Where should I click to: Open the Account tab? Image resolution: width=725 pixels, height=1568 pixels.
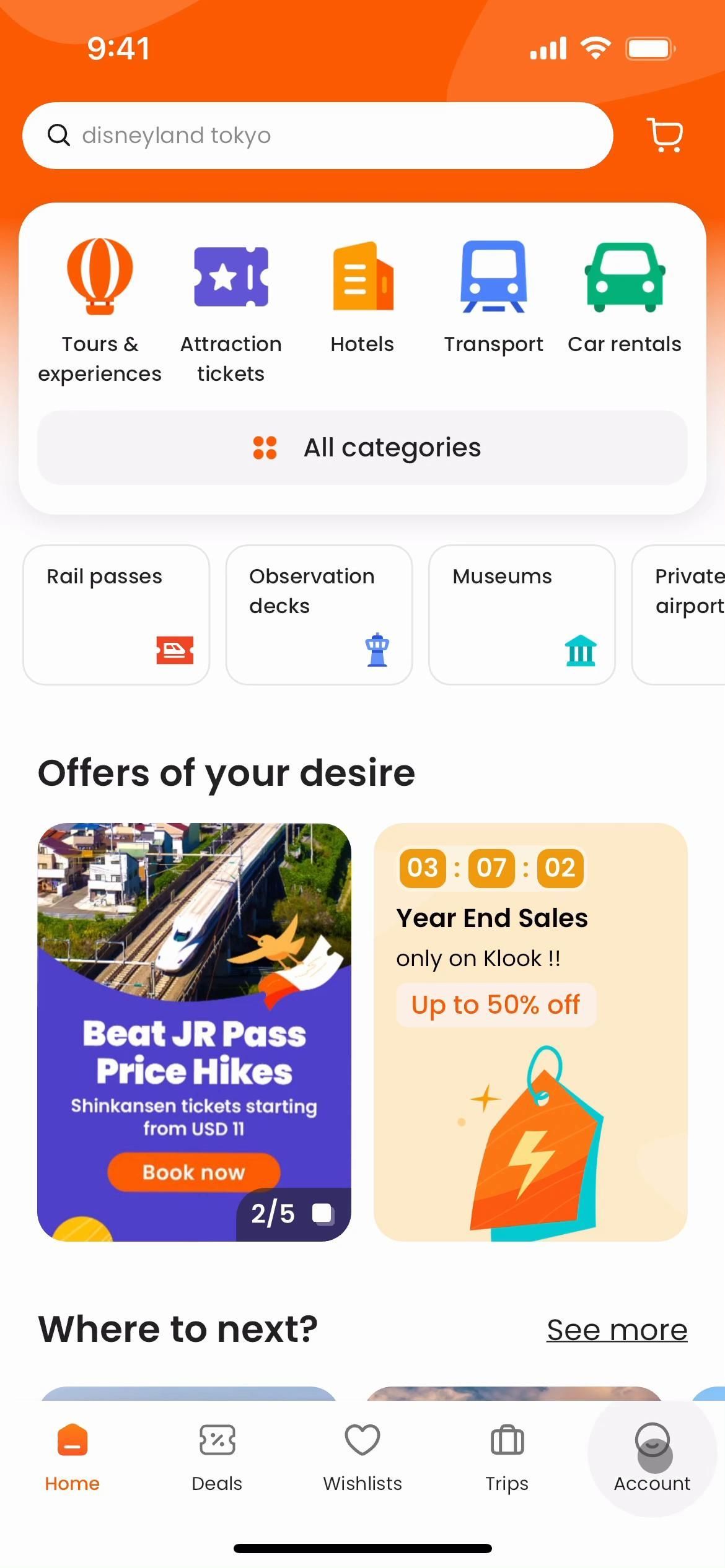pyautogui.click(x=652, y=1457)
